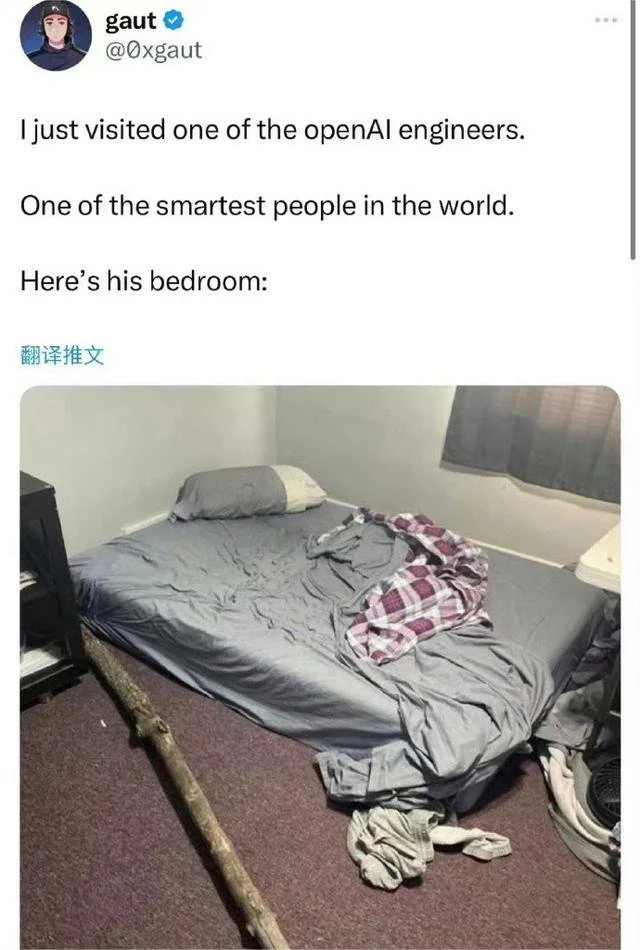
Task: Open gaut's profile avatar
Action: pyautogui.click(x=56, y=36)
